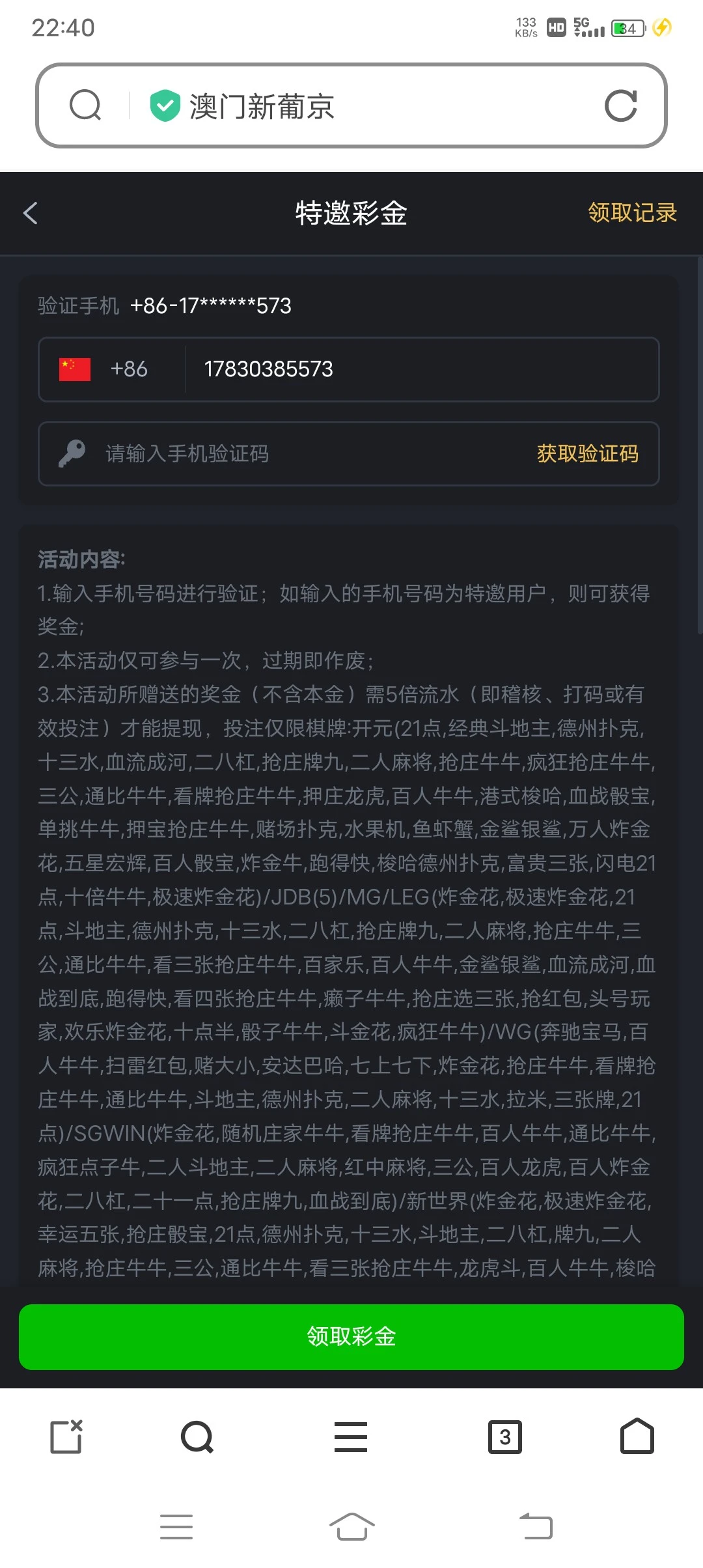703x1568 pixels.
Task: Tap the phone verification code input field
Action: 260,454
